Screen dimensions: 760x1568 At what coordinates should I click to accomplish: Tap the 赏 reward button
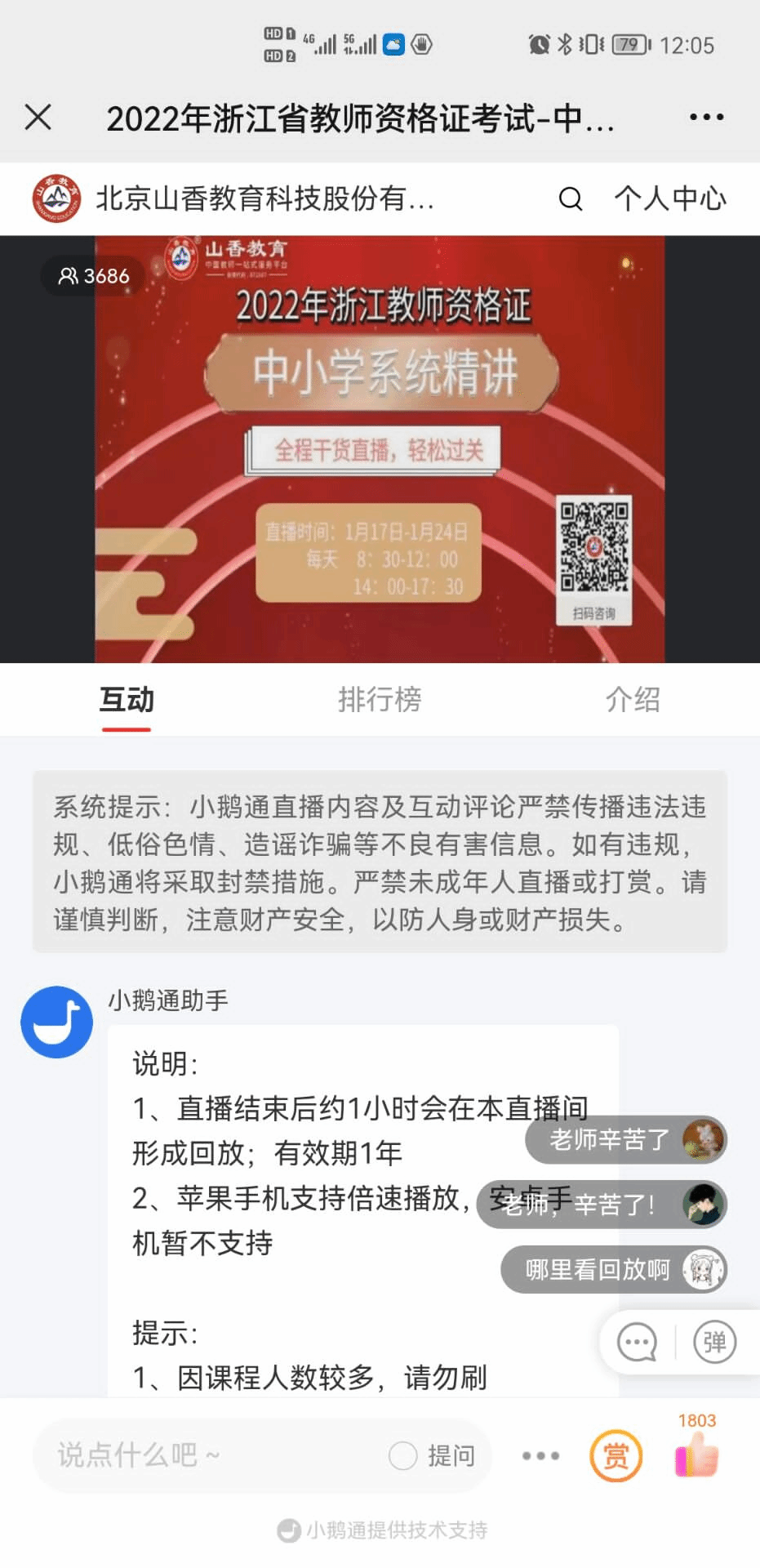[616, 1455]
